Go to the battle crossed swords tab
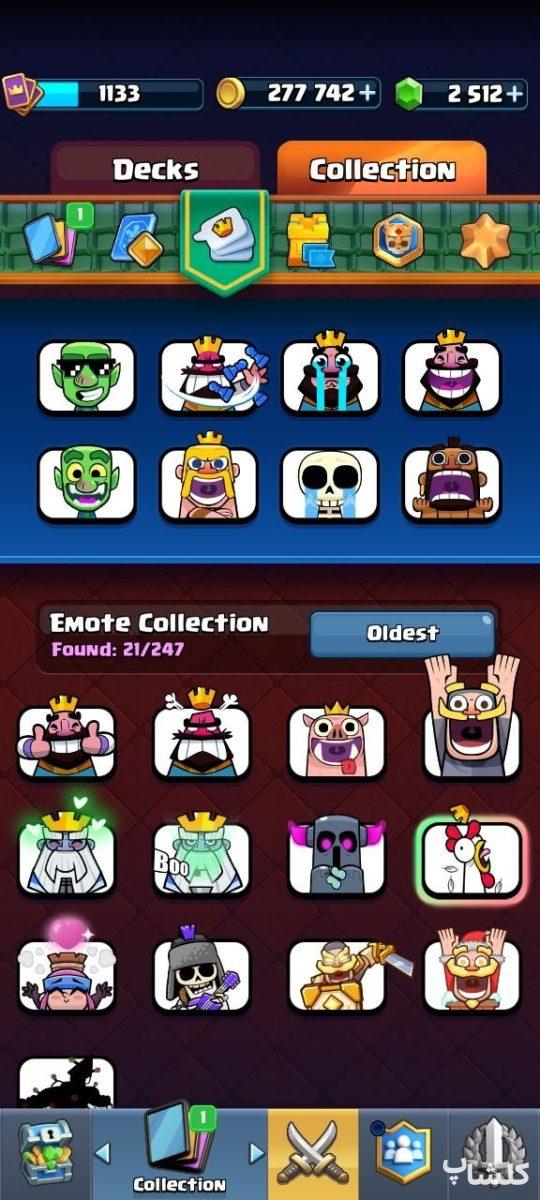This screenshot has height=1200, width=540. pos(313,1154)
